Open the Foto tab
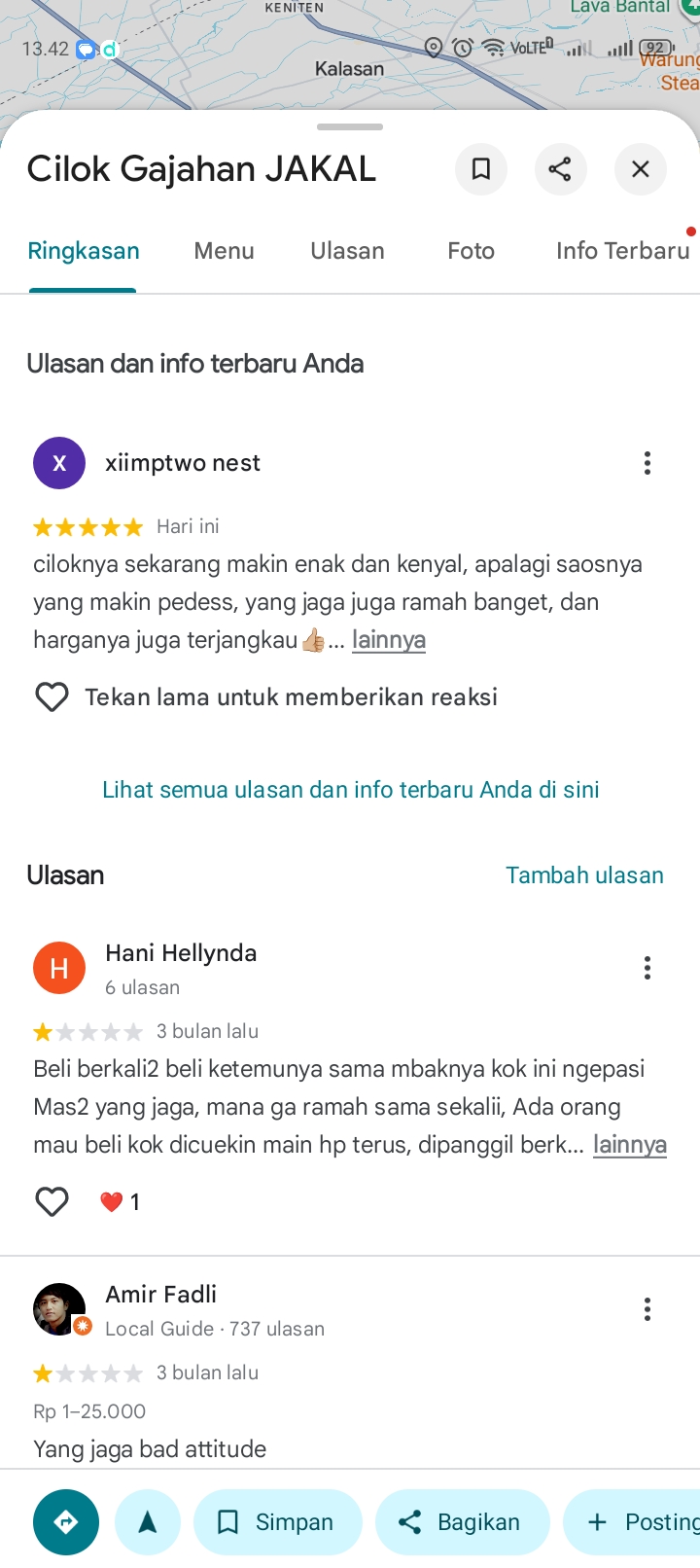The image size is (700, 1568). click(x=471, y=251)
